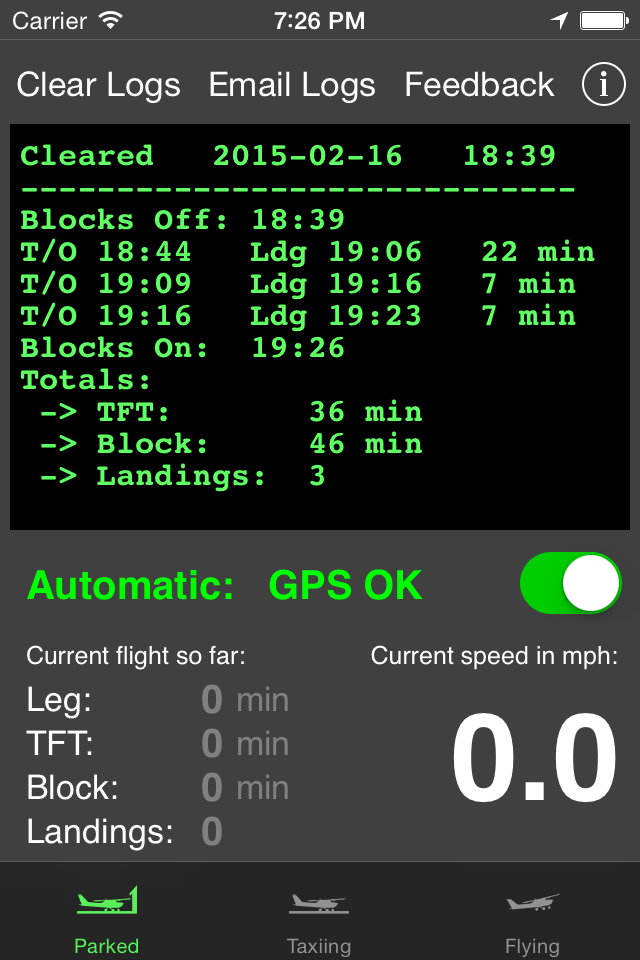The height and width of the screenshot is (960, 640).
Task: Open the info icon
Action: 603,86
